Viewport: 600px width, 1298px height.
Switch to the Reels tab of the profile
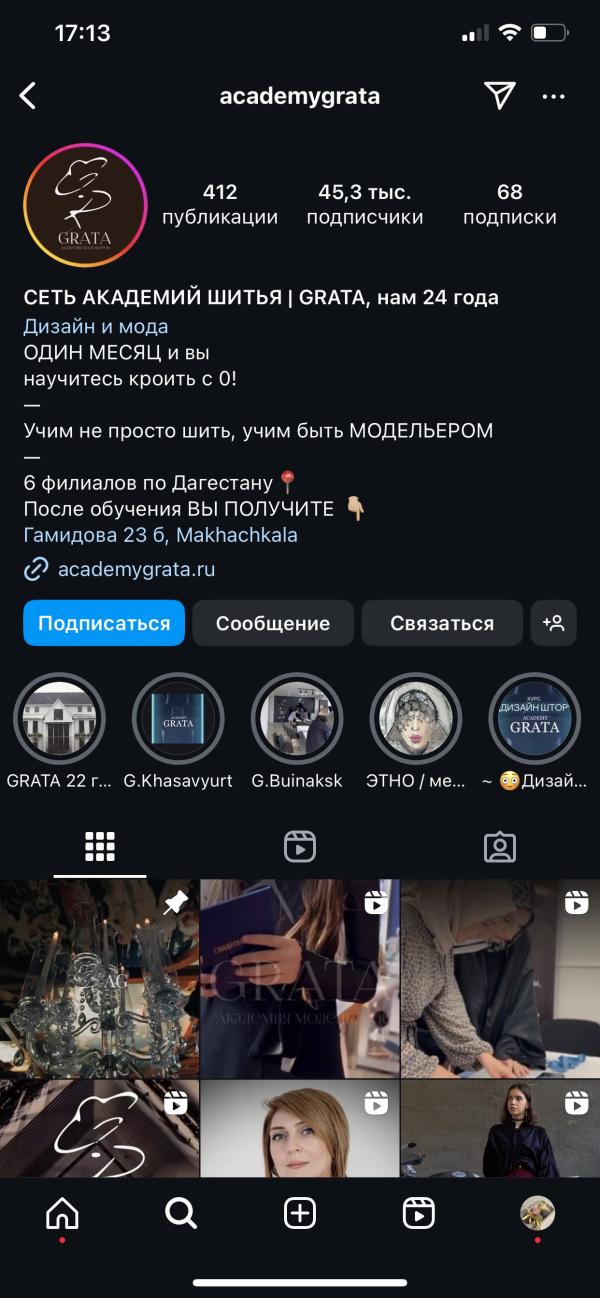299,847
